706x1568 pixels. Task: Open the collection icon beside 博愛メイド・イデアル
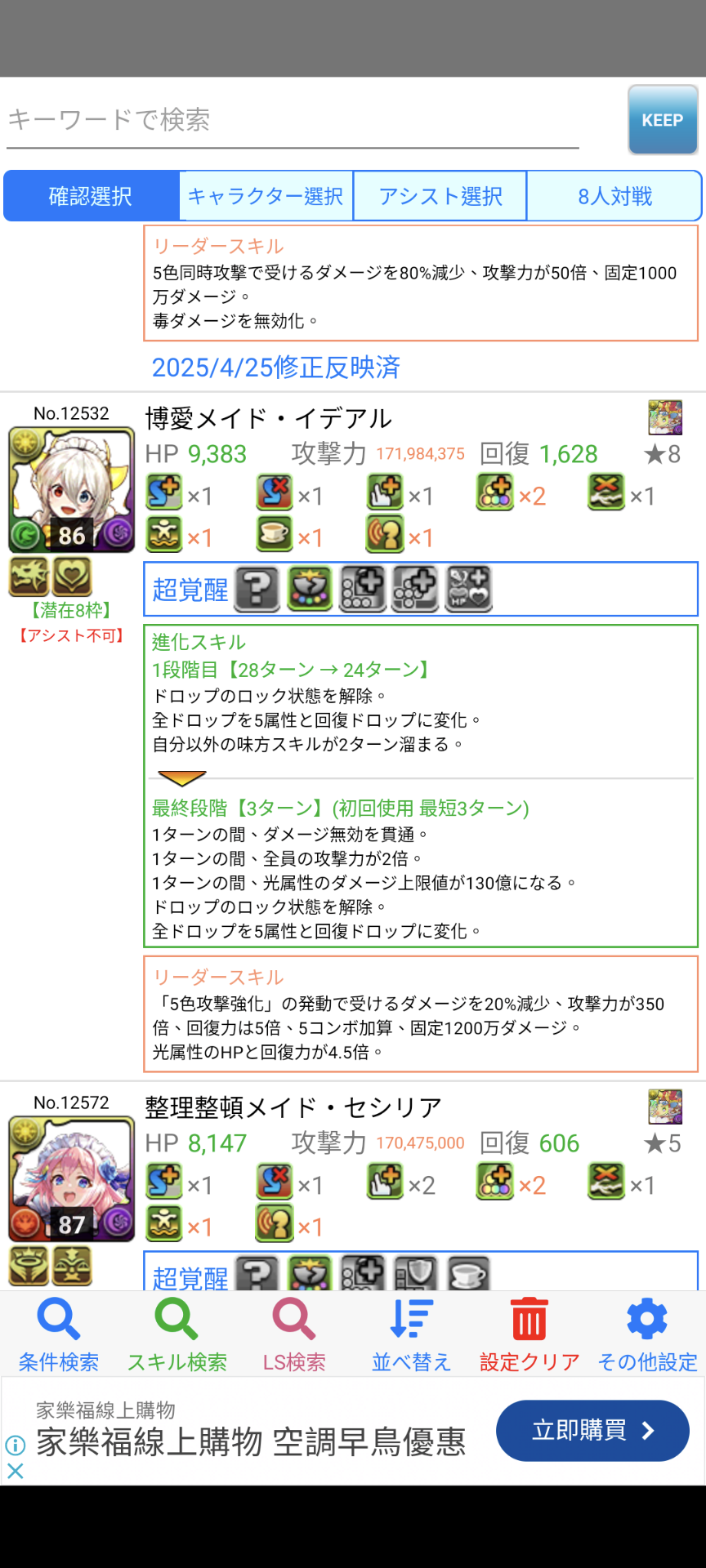point(665,417)
